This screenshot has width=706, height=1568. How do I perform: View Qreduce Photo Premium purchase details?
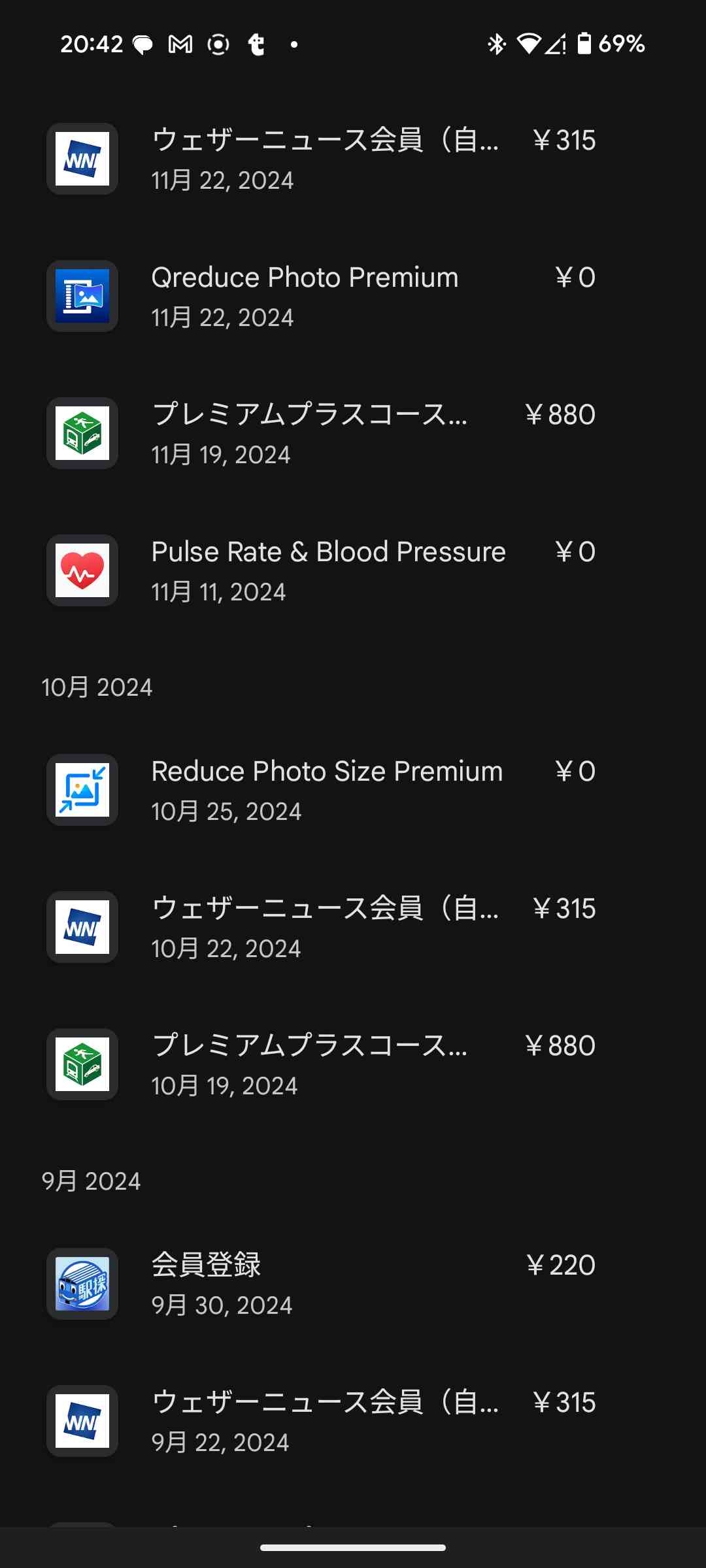click(x=325, y=296)
